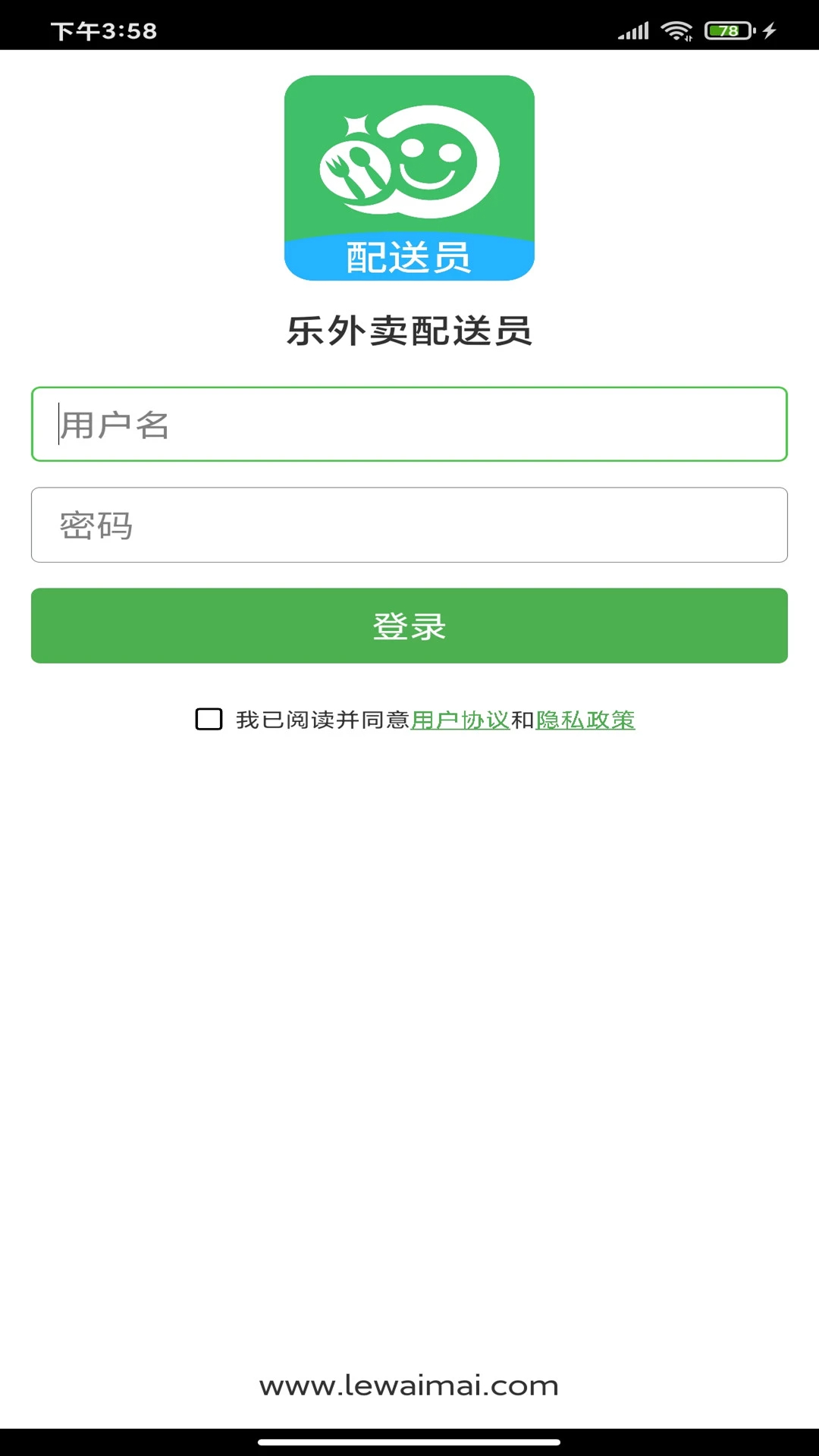Click the Wi-Fi icon in status bar
Screen dimensions: 819x1456
pos(677,30)
